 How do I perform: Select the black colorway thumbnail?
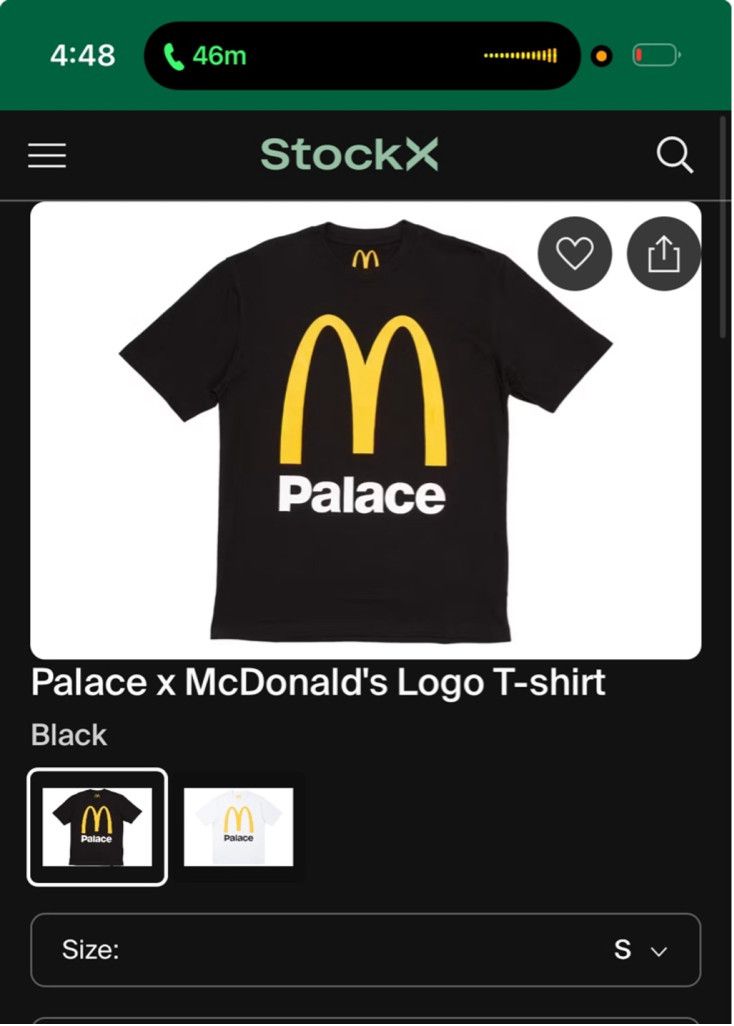pos(97,826)
